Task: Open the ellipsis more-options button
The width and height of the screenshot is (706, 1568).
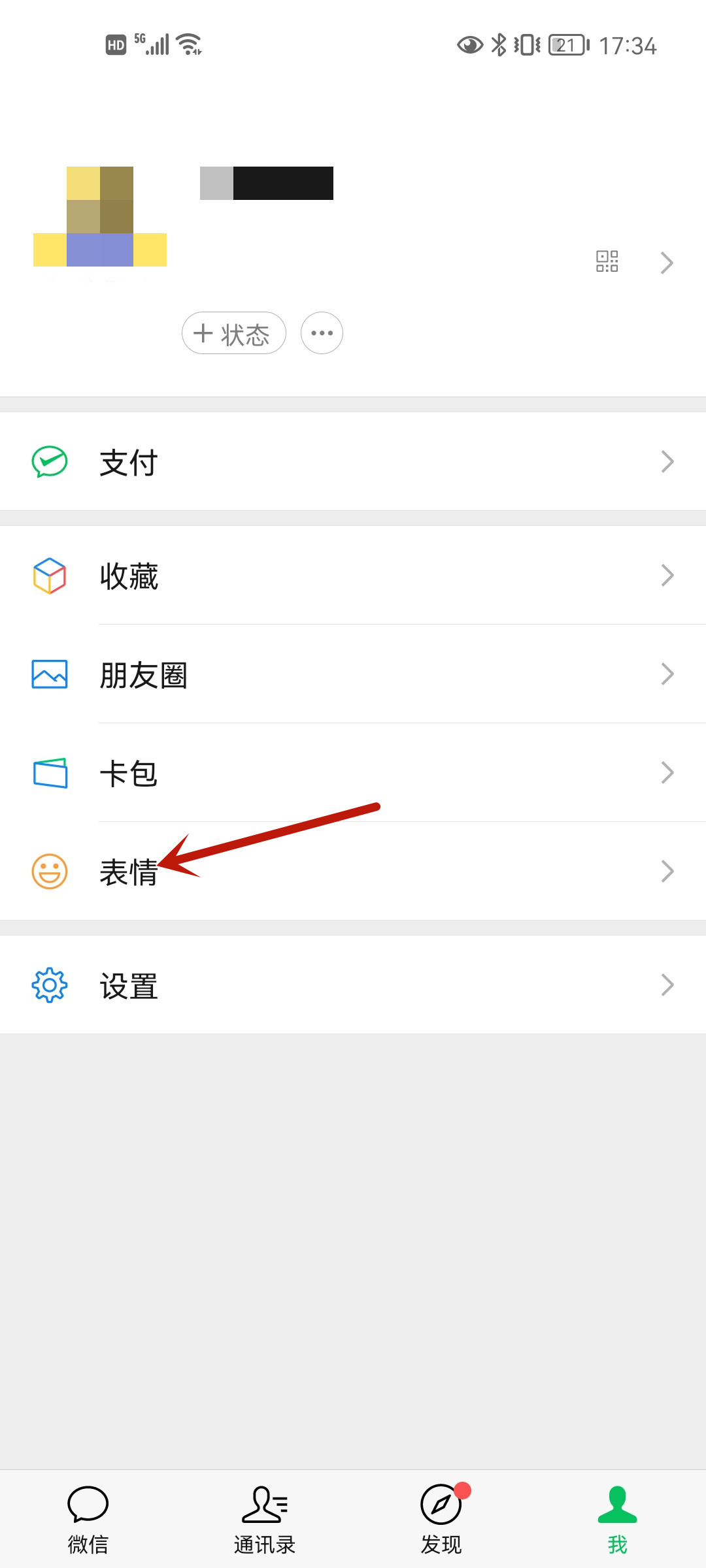Action: tap(321, 333)
